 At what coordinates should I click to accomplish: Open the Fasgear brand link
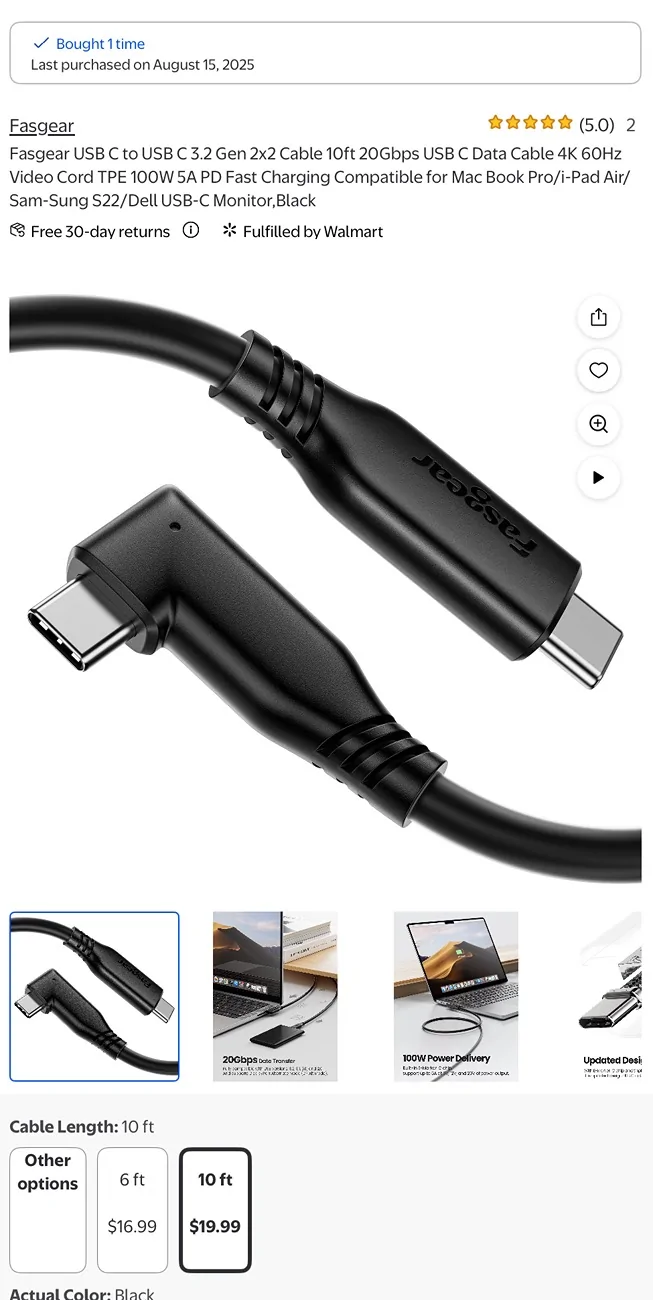[x=42, y=126]
